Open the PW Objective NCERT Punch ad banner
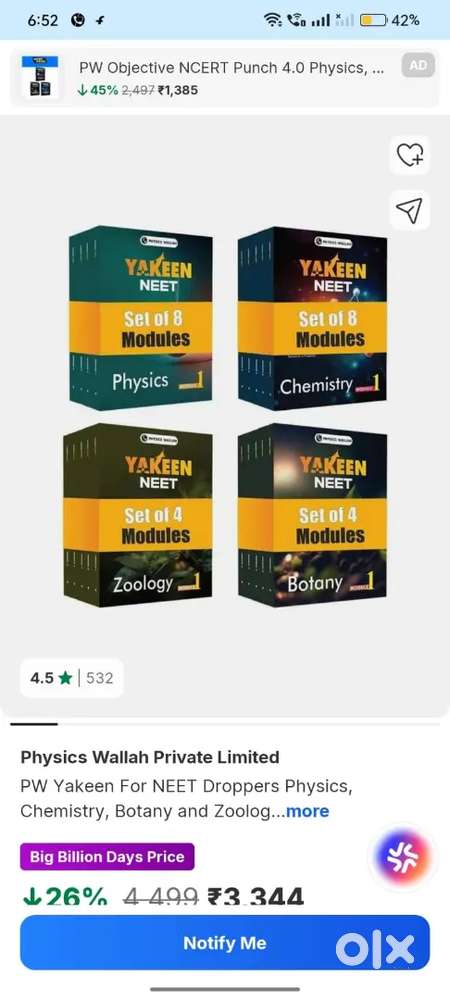The image size is (450, 1000). click(x=224, y=78)
